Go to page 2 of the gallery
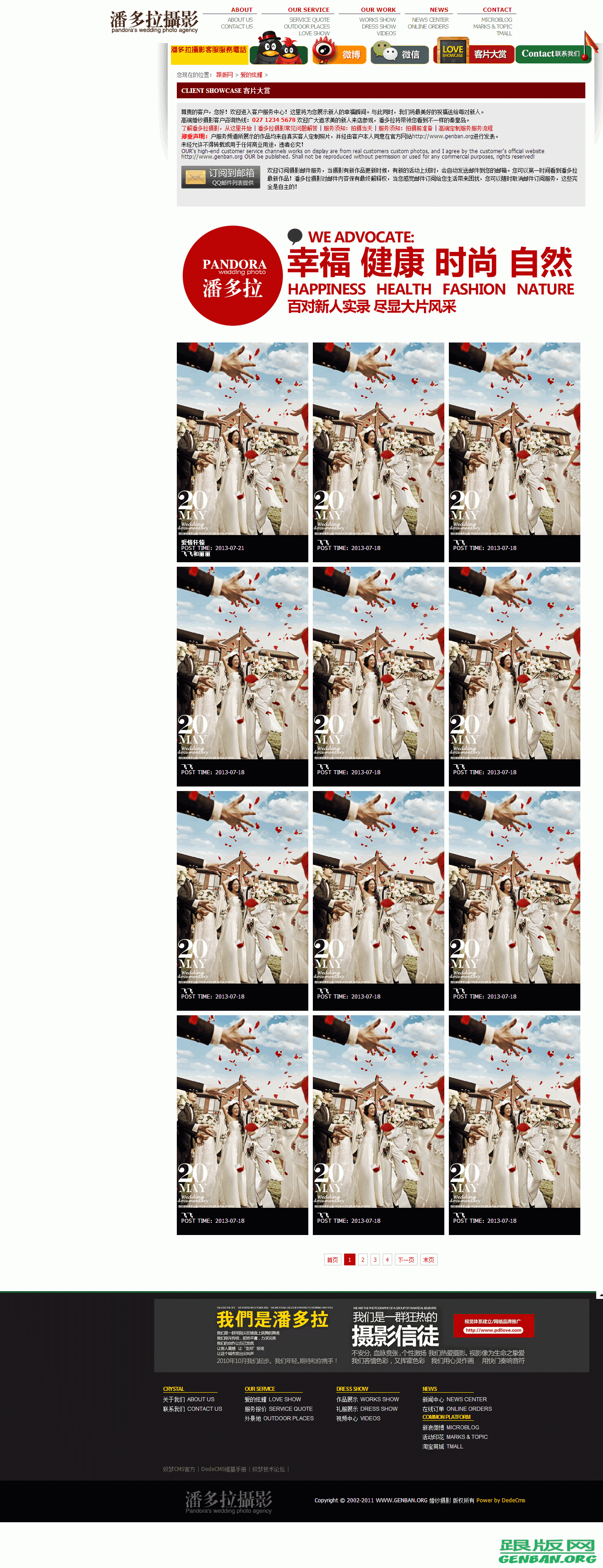 362,1259
